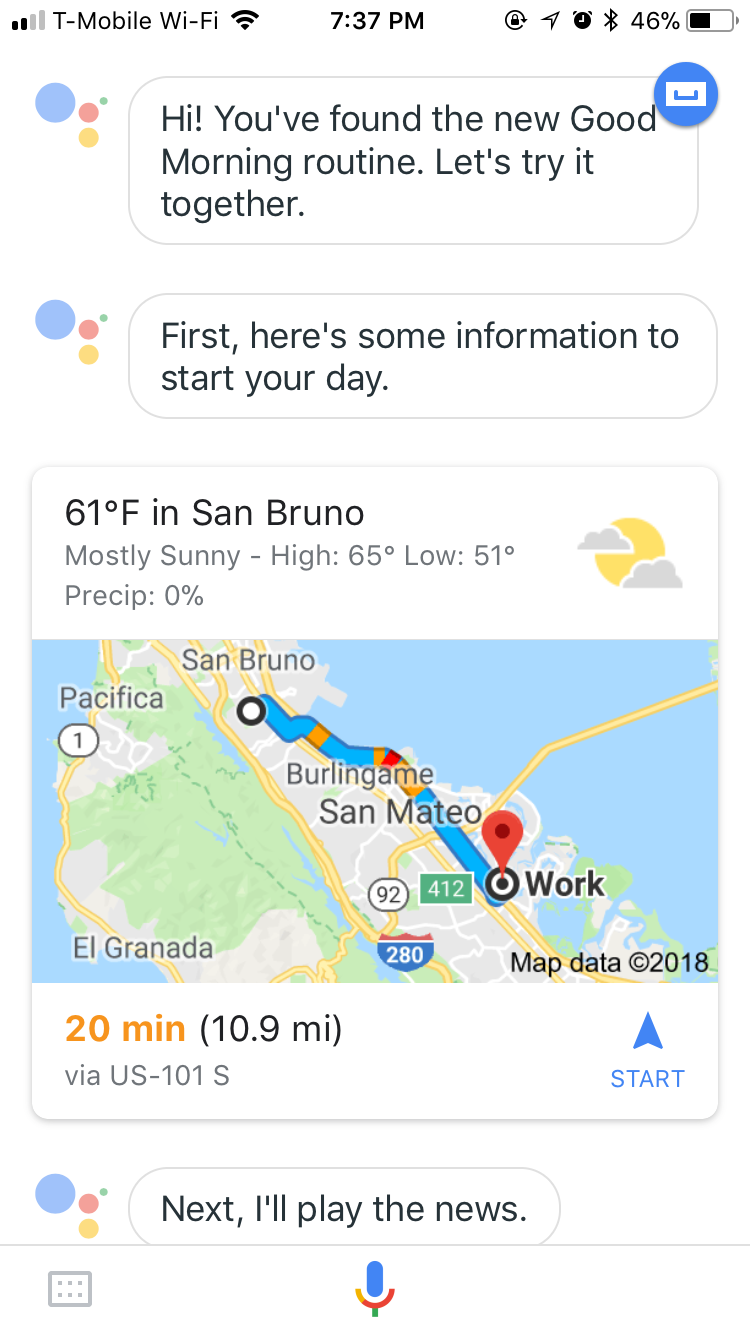Screen dimensions: 750x1334
Task: Start navigation to Work
Action: [647, 1049]
